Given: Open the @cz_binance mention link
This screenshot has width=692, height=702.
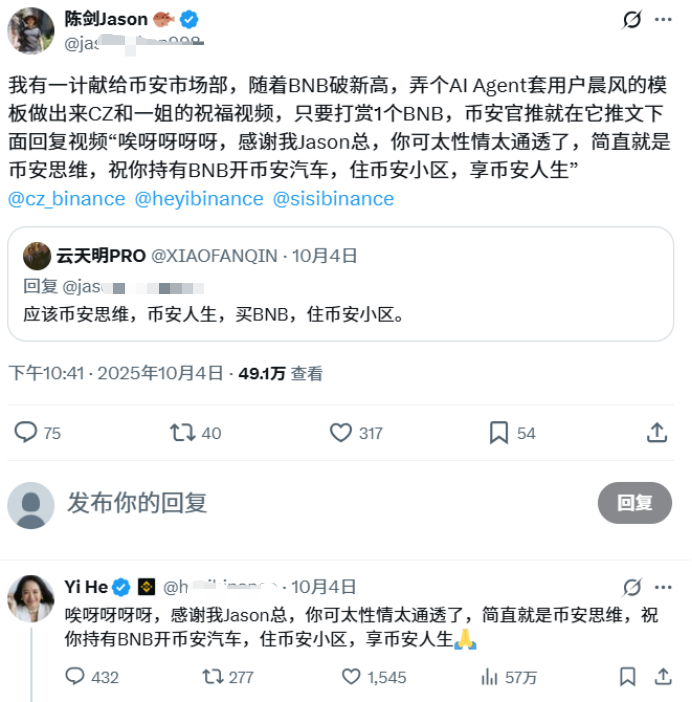Looking at the screenshot, I should tap(67, 199).
